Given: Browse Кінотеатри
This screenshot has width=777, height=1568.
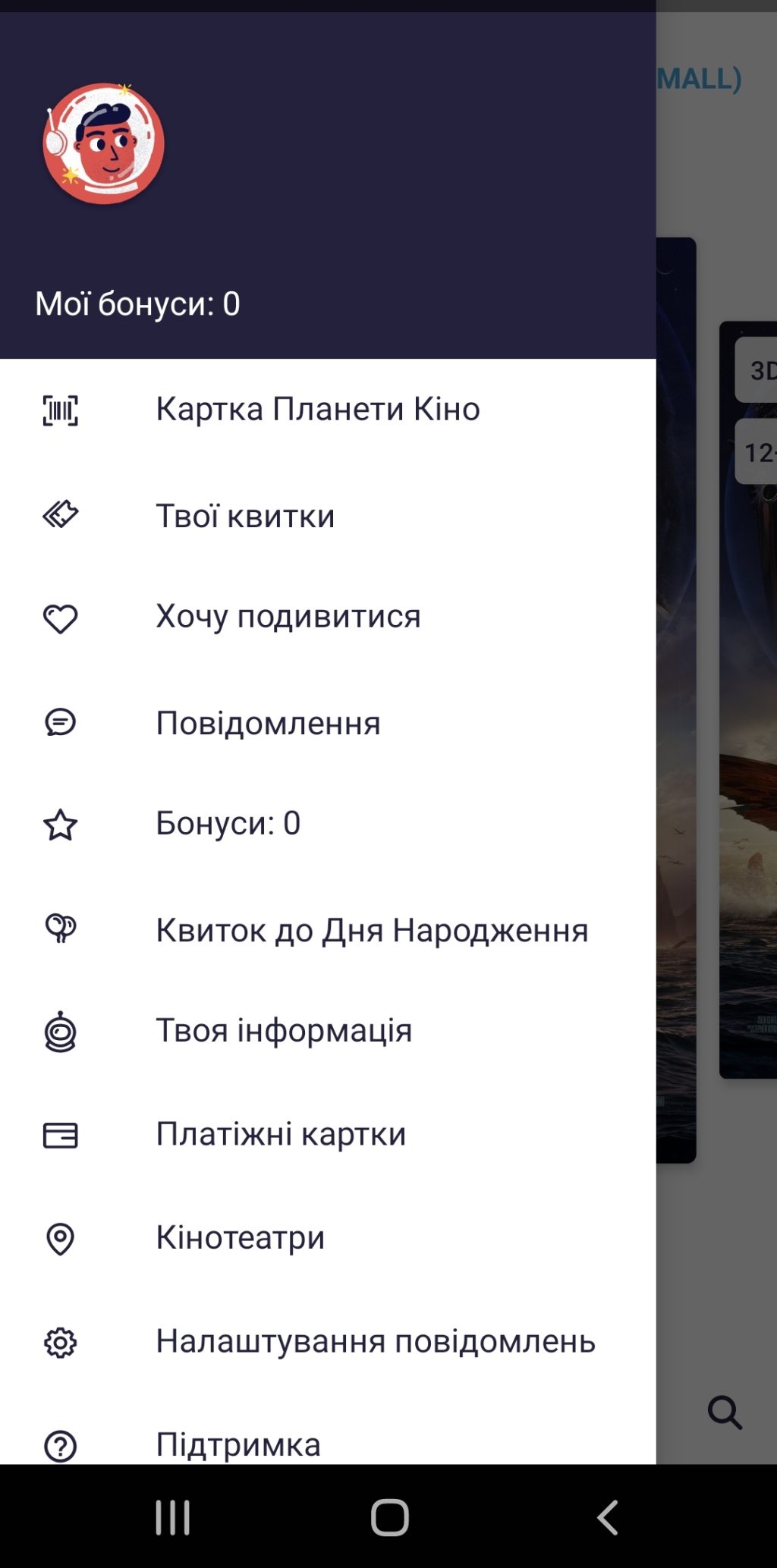Looking at the screenshot, I should [240, 1238].
